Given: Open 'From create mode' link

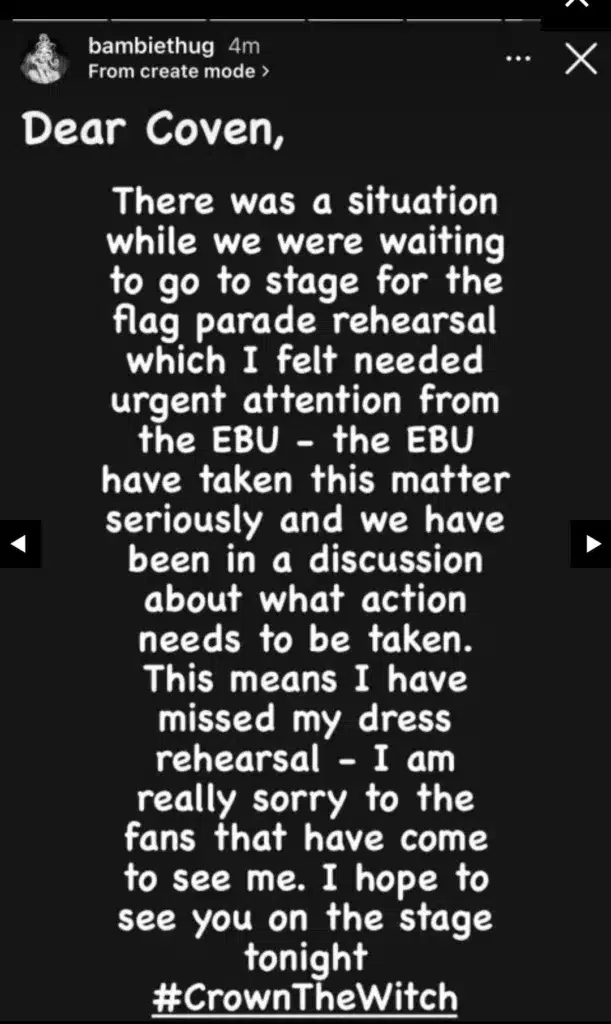Looking at the screenshot, I should pyautogui.click(x=178, y=71).
